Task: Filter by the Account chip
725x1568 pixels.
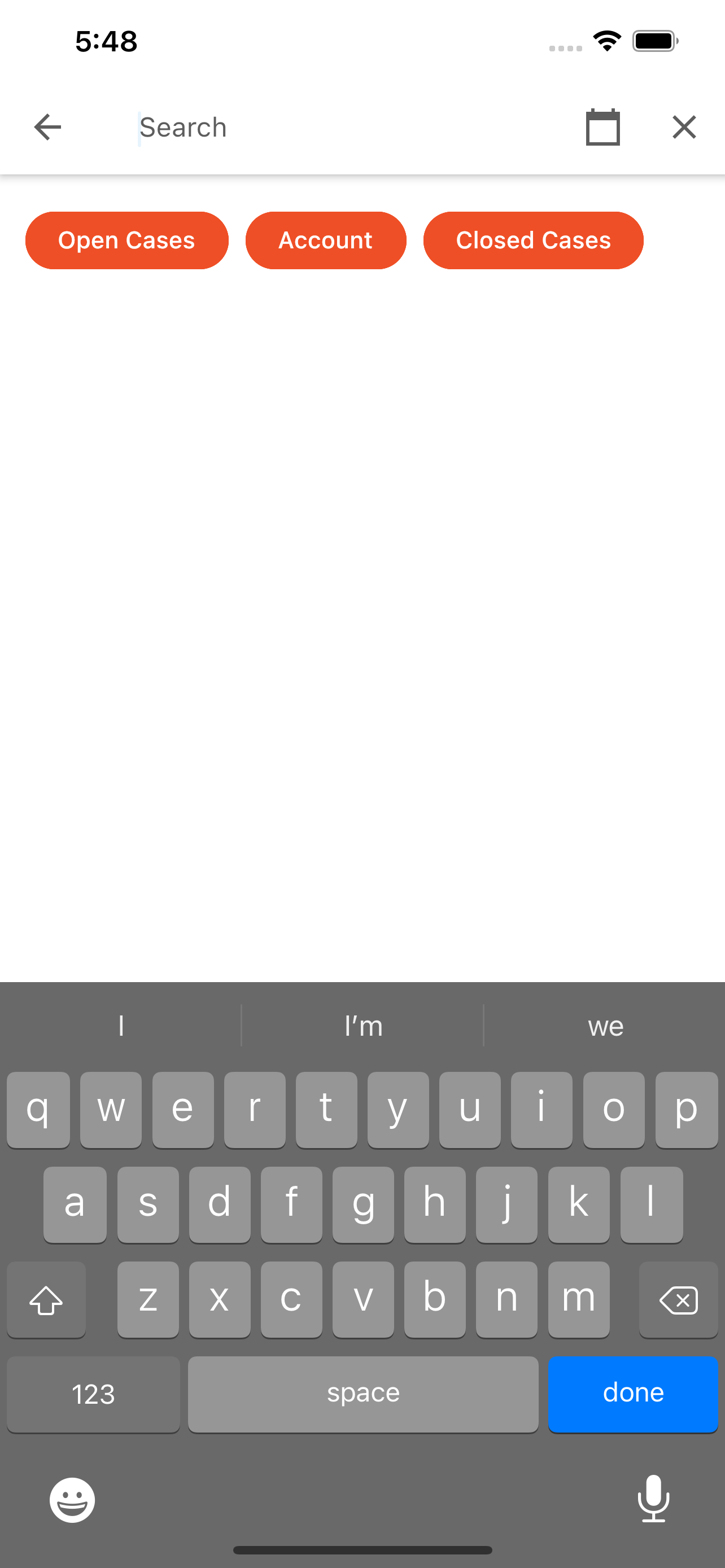Action: coord(326,240)
